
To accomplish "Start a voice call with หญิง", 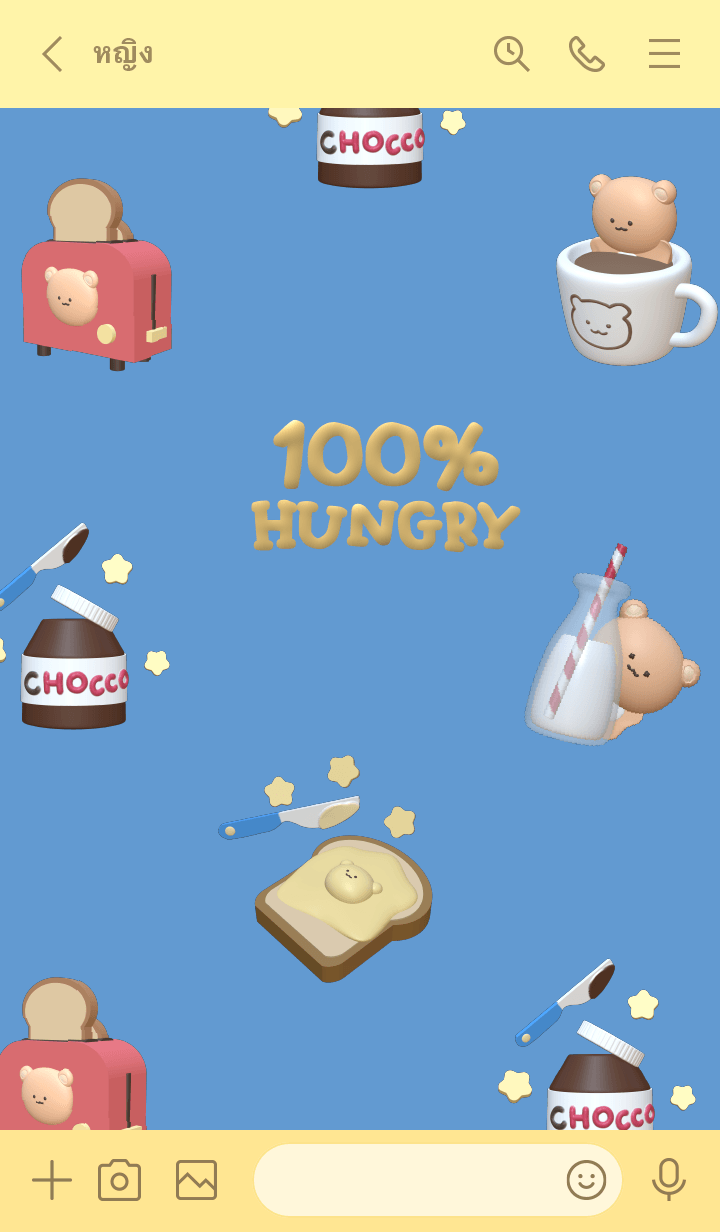I will [587, 54].
